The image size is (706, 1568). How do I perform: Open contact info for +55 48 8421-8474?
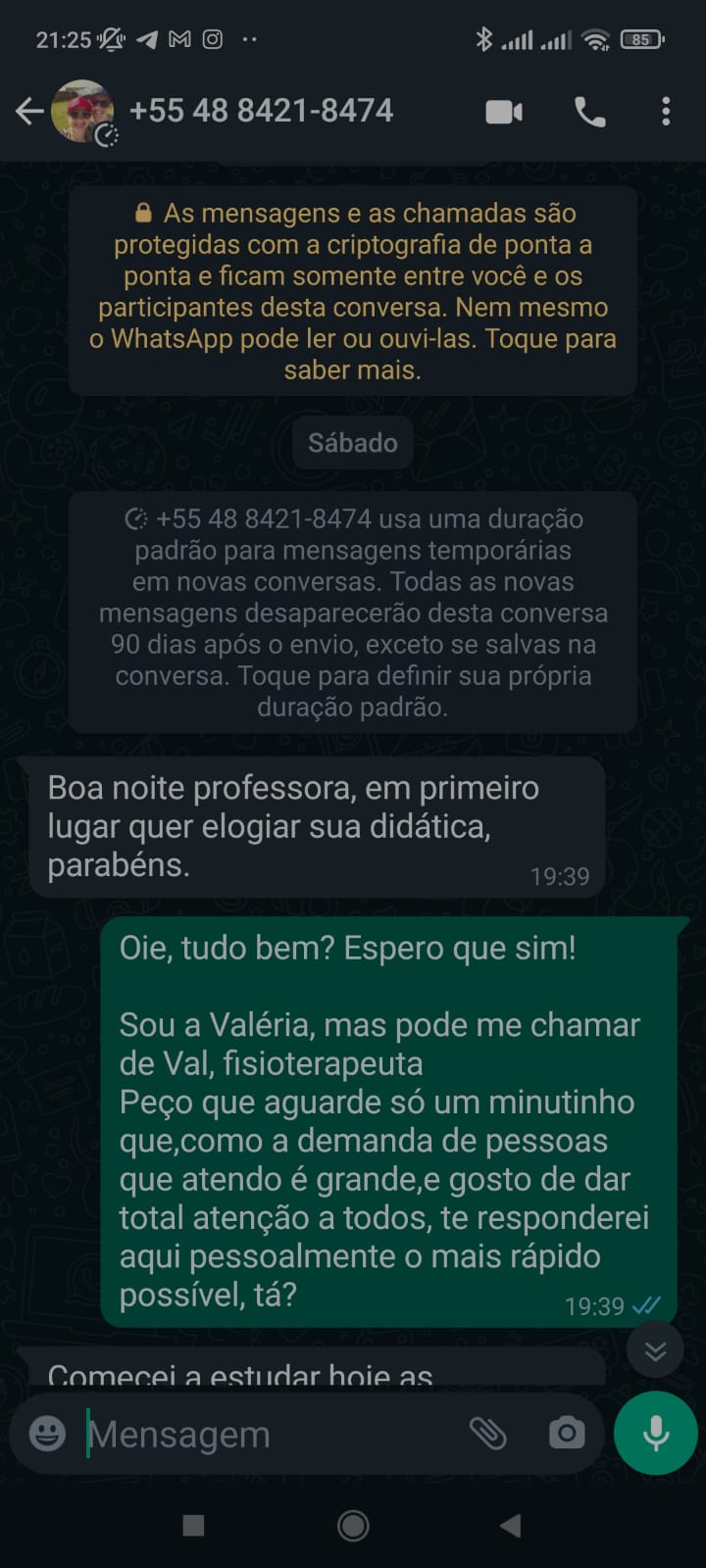(261, 112)
